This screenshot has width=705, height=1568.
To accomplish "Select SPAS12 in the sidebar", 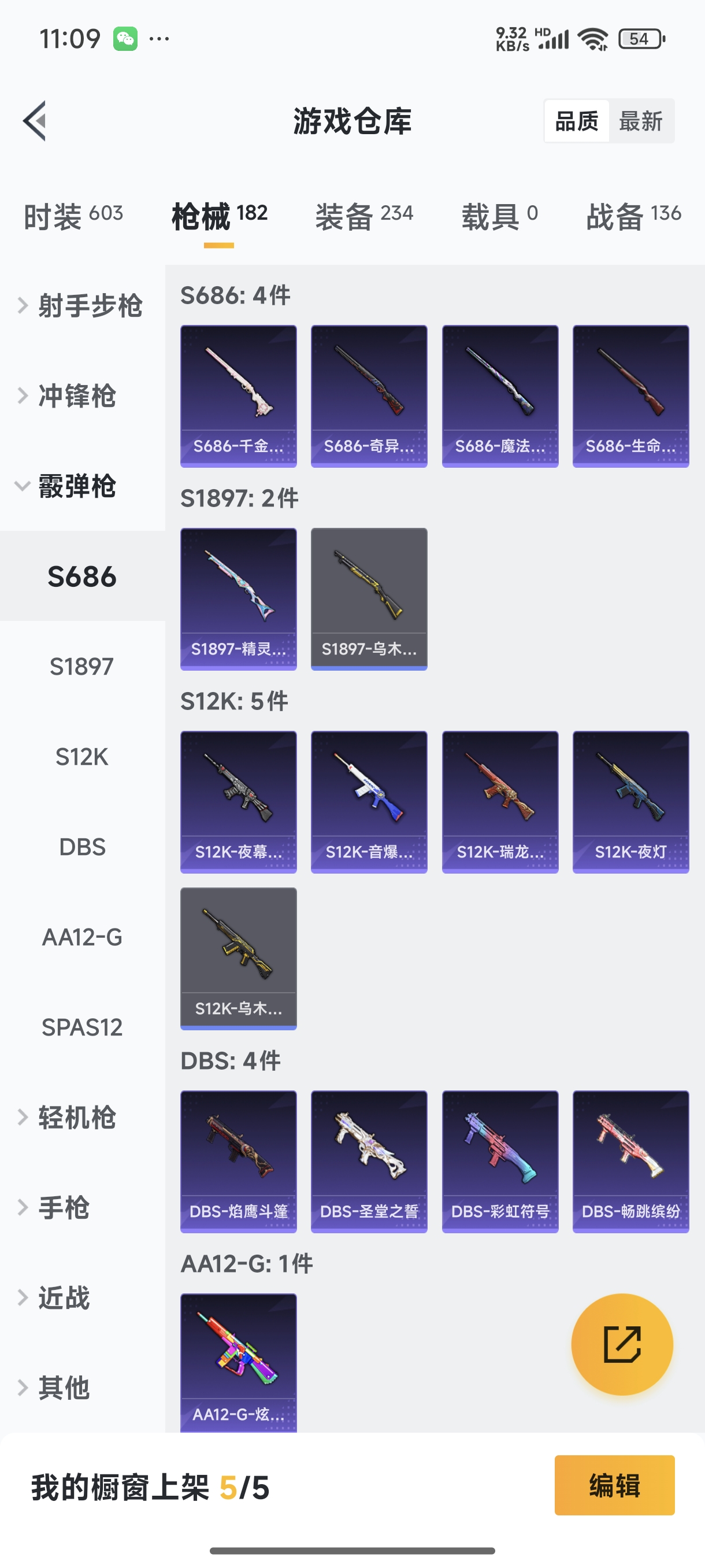I will point(82,1027).
